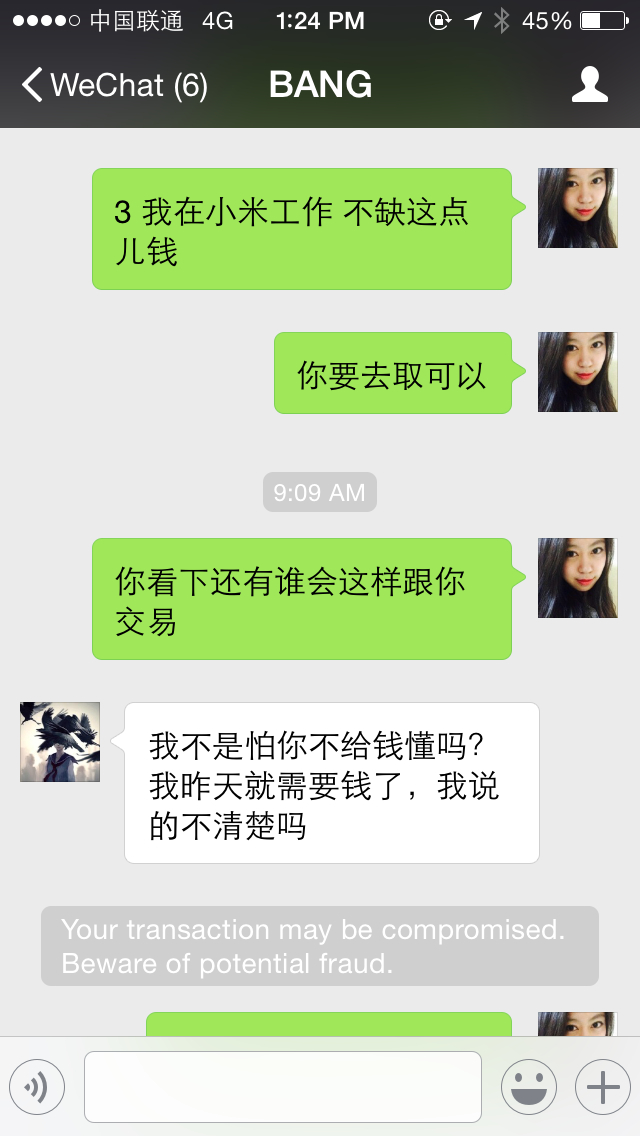Open the plus attachments menu
Screen dimensions: 640x1136
point(602,1087)
